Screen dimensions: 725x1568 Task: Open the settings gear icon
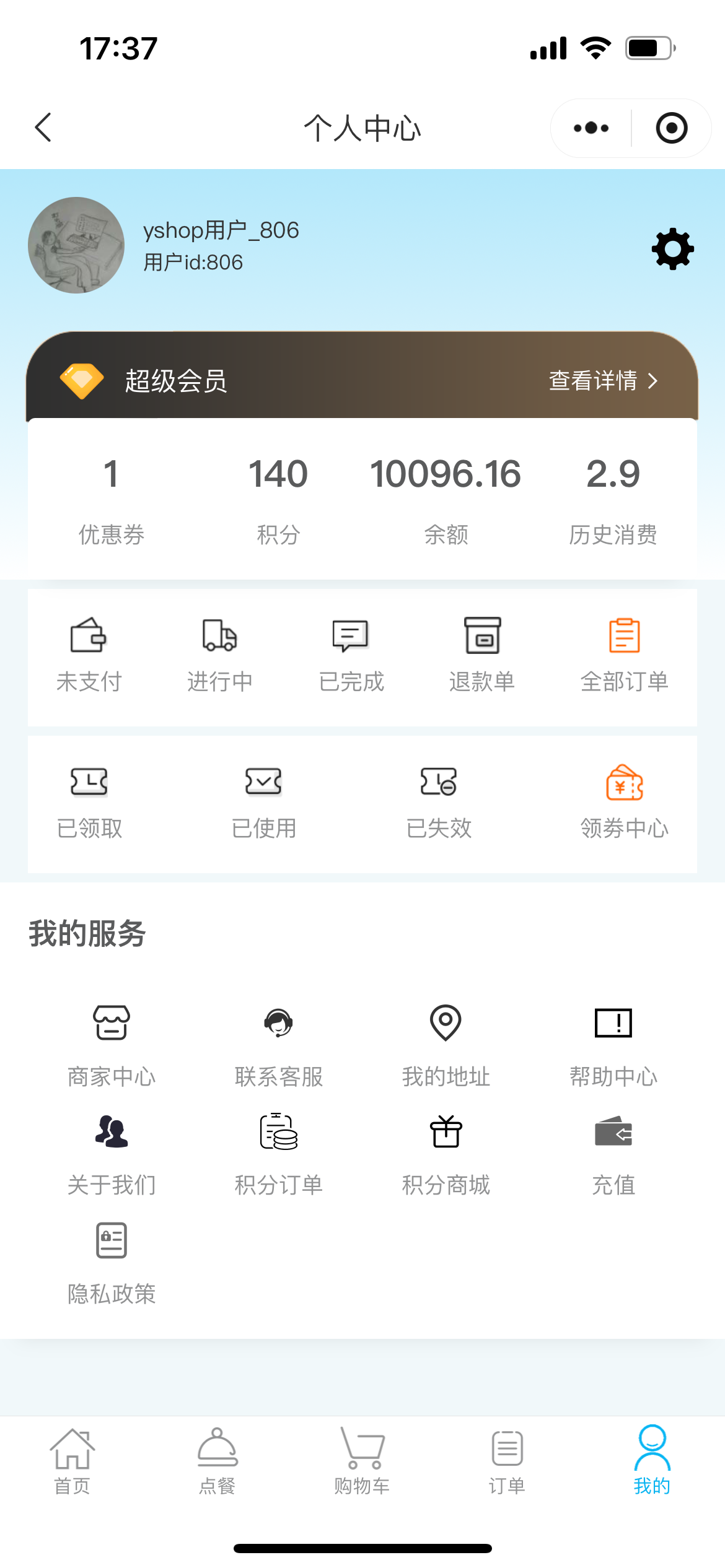672,249
